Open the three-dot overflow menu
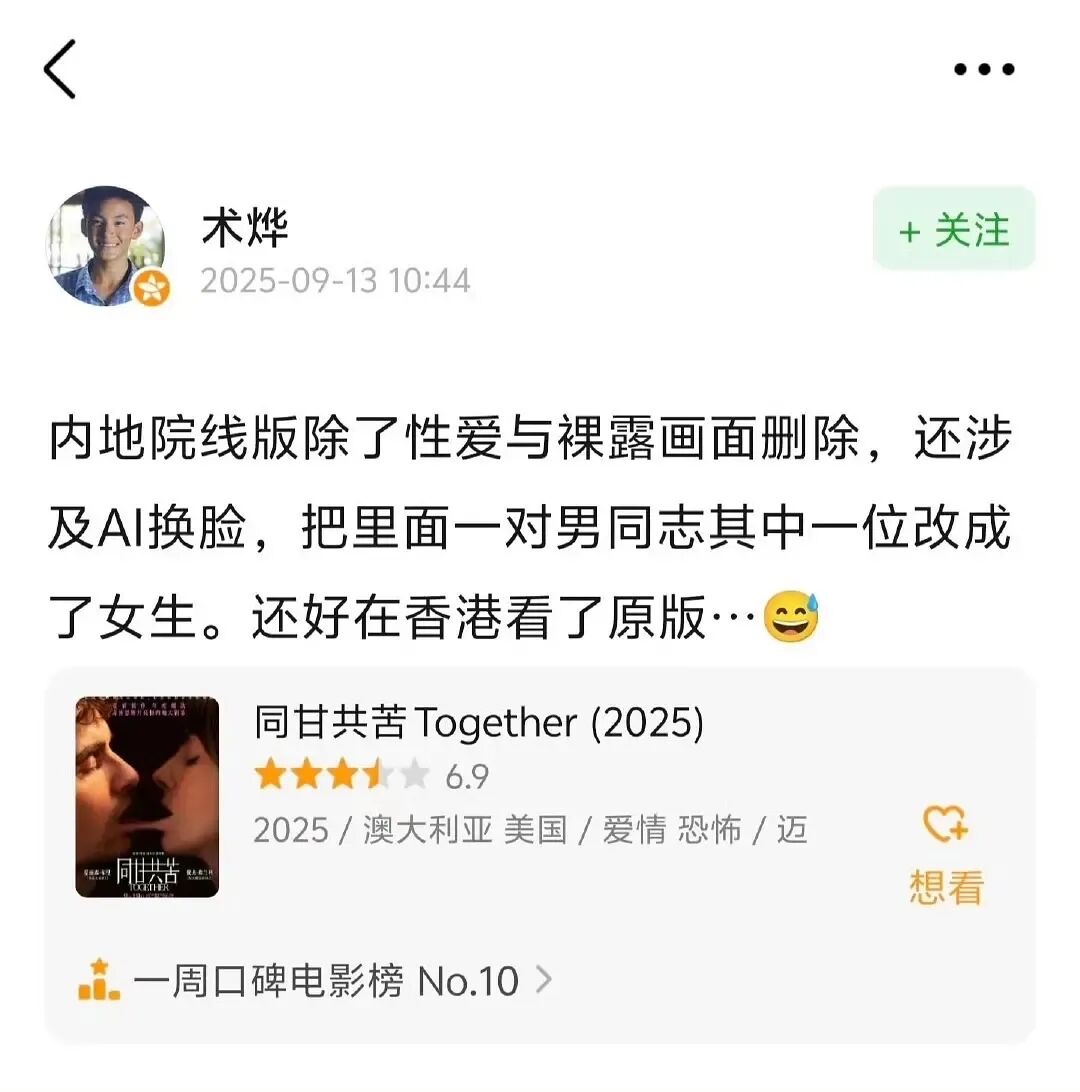 pyautogui.click(x=983, y=69)
